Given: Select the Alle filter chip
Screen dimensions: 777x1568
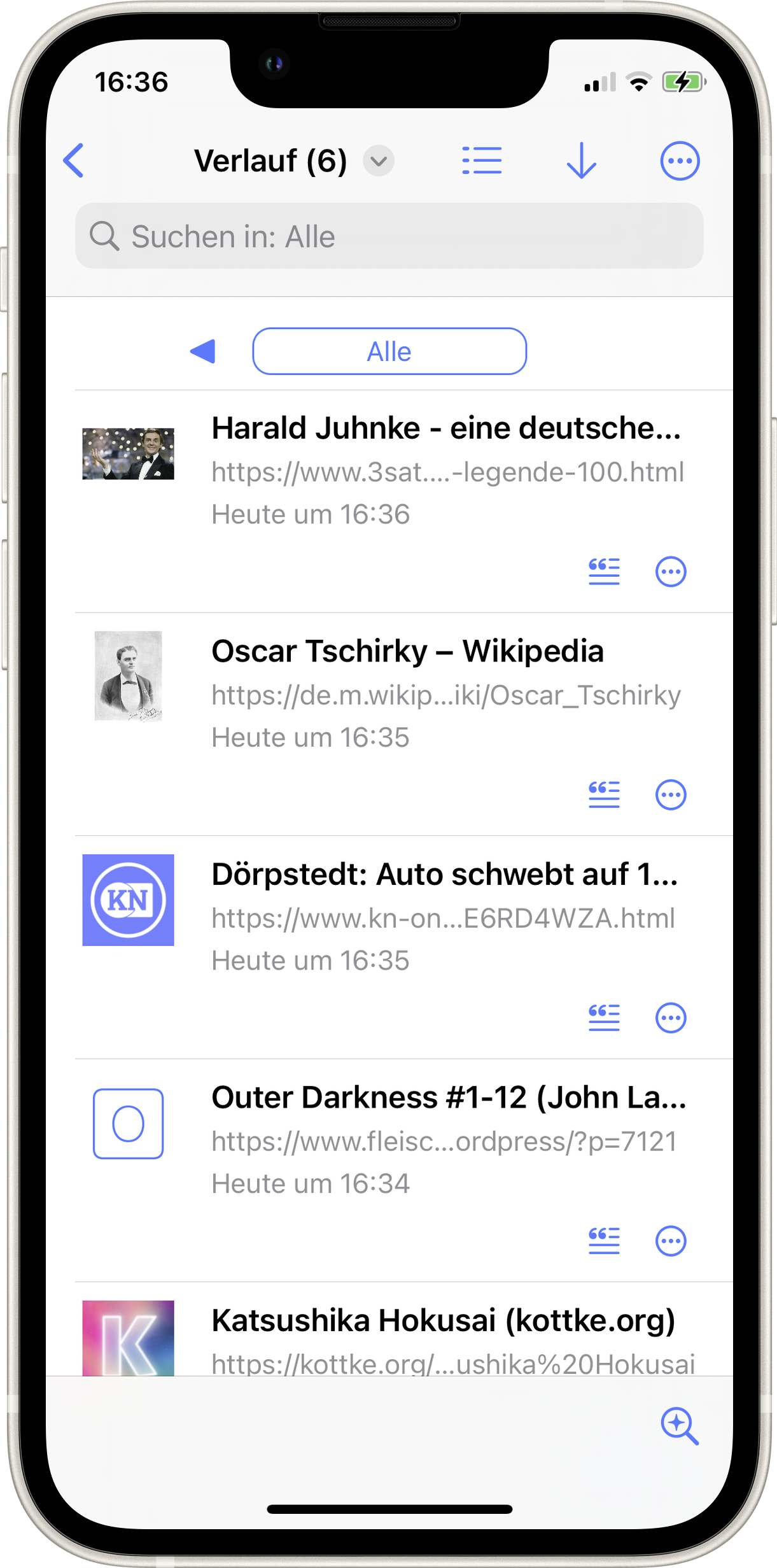Looking at the screenshot, I should pos(389,351).
